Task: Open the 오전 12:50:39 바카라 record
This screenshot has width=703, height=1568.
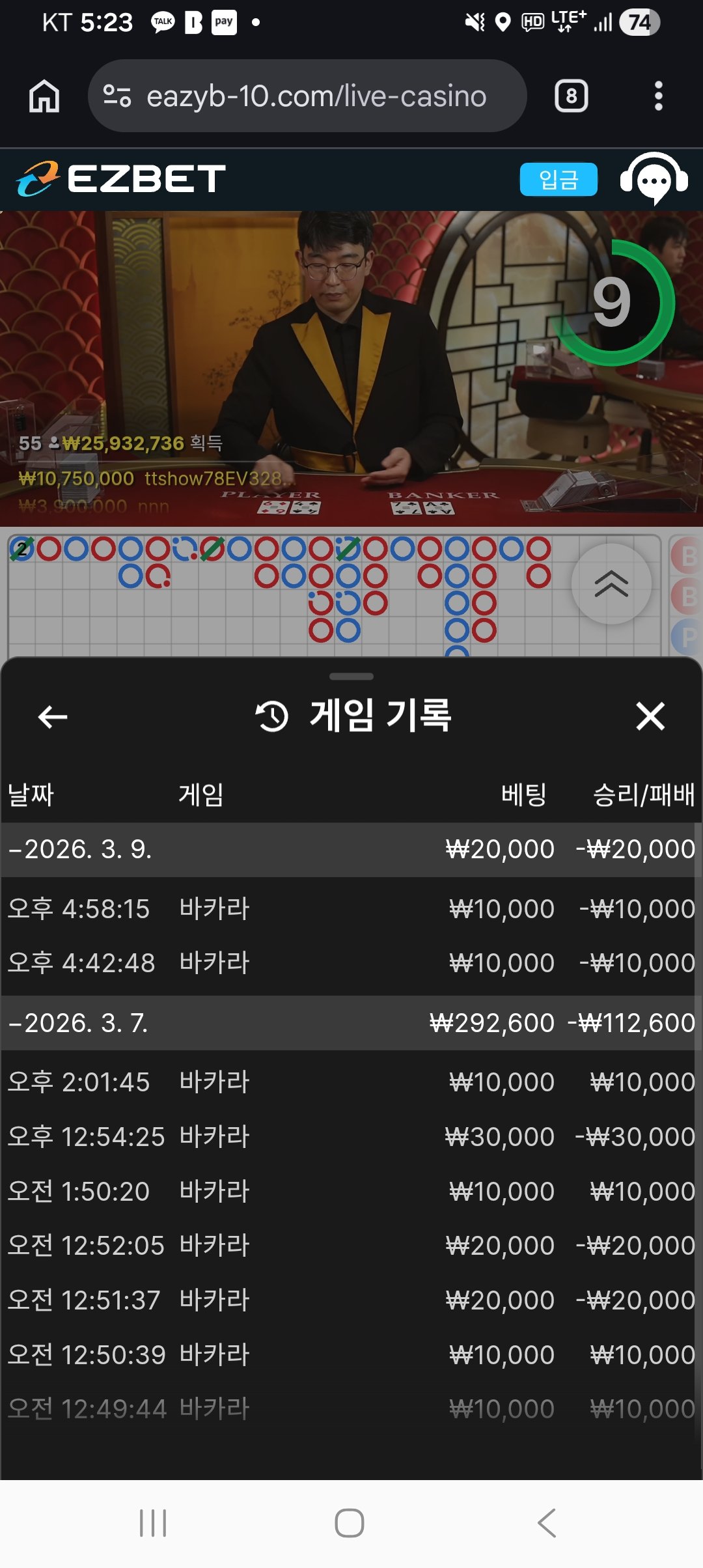Action: coord(350,1355)
